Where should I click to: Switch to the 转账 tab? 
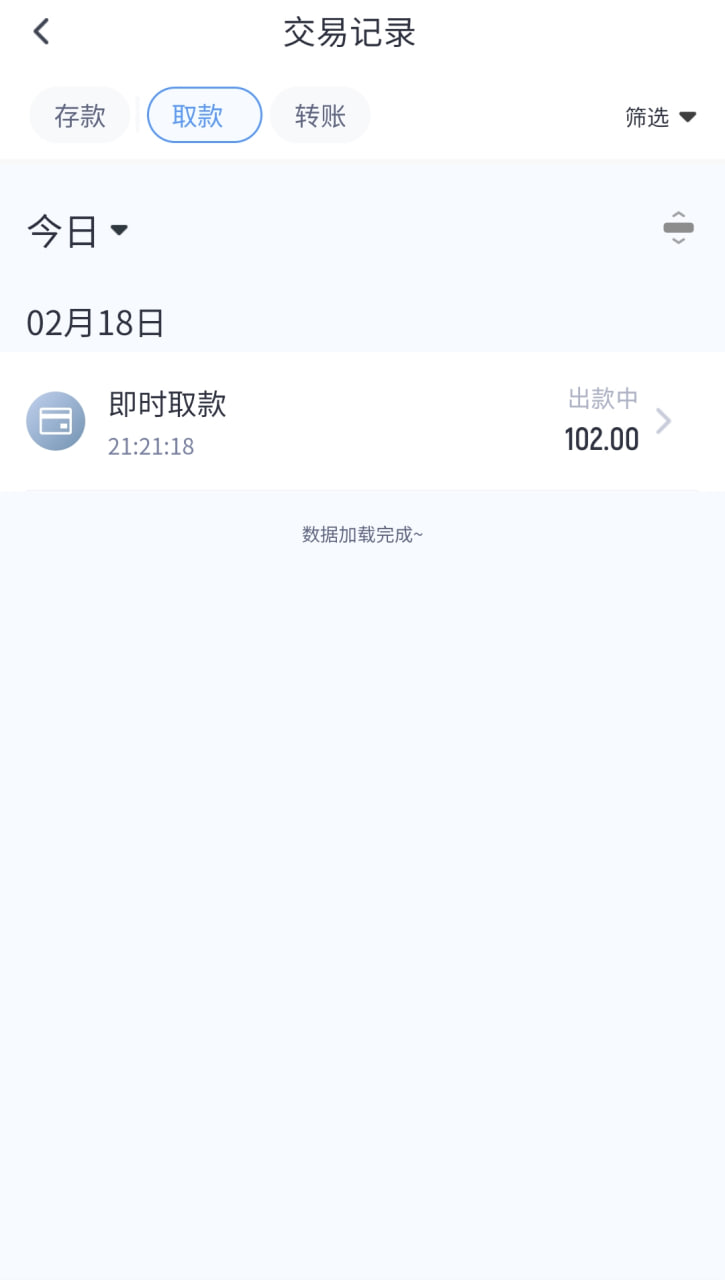click(320, 116)
